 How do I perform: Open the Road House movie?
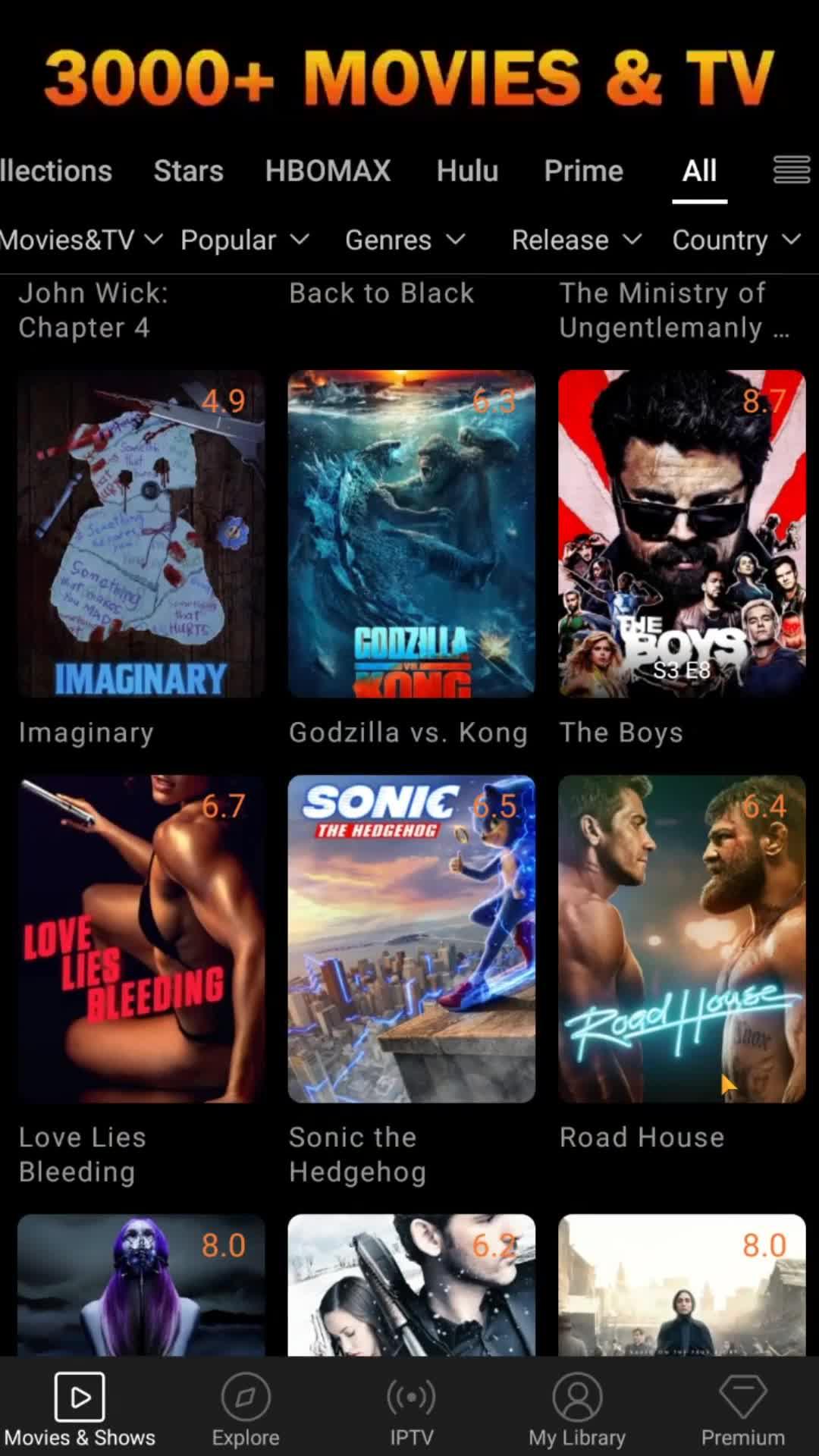pyautogui.click(x=681, y=939)
